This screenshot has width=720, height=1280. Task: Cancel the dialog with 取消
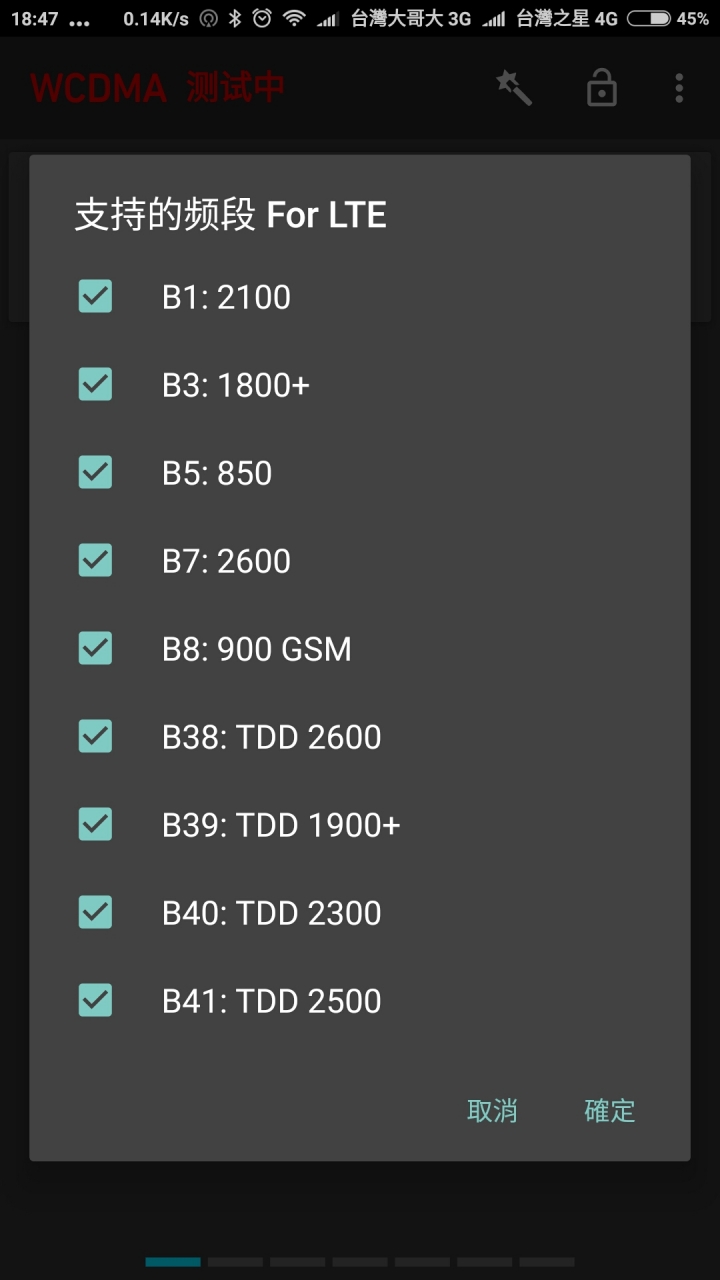pos(492,1111)
